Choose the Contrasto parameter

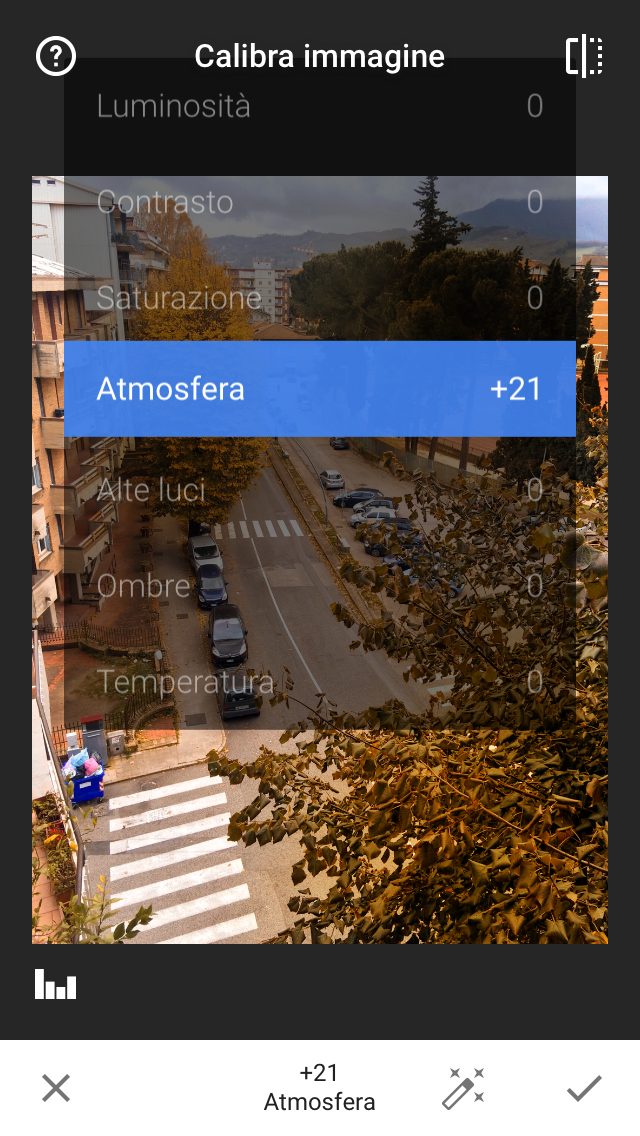coord(319,202)
